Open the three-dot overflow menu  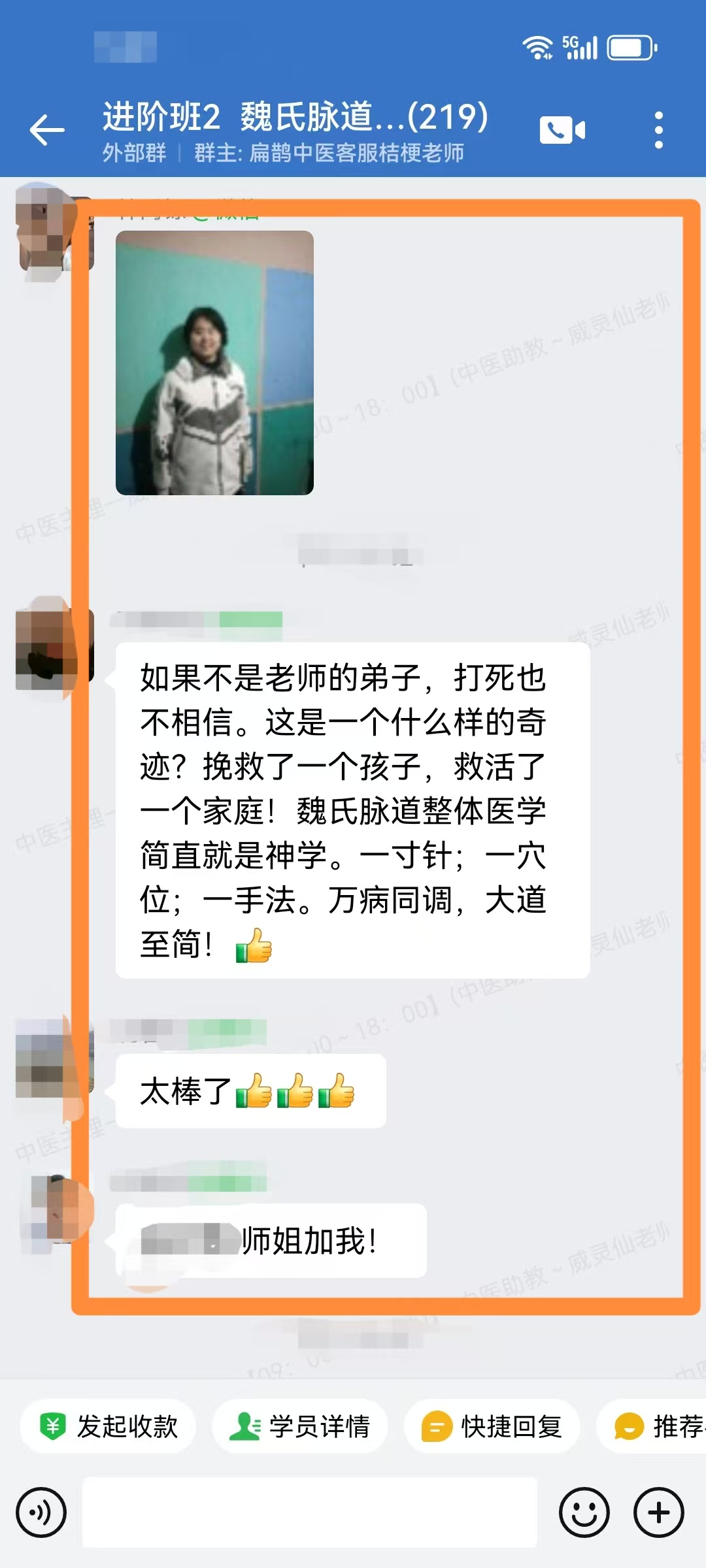tap(658, 129)
